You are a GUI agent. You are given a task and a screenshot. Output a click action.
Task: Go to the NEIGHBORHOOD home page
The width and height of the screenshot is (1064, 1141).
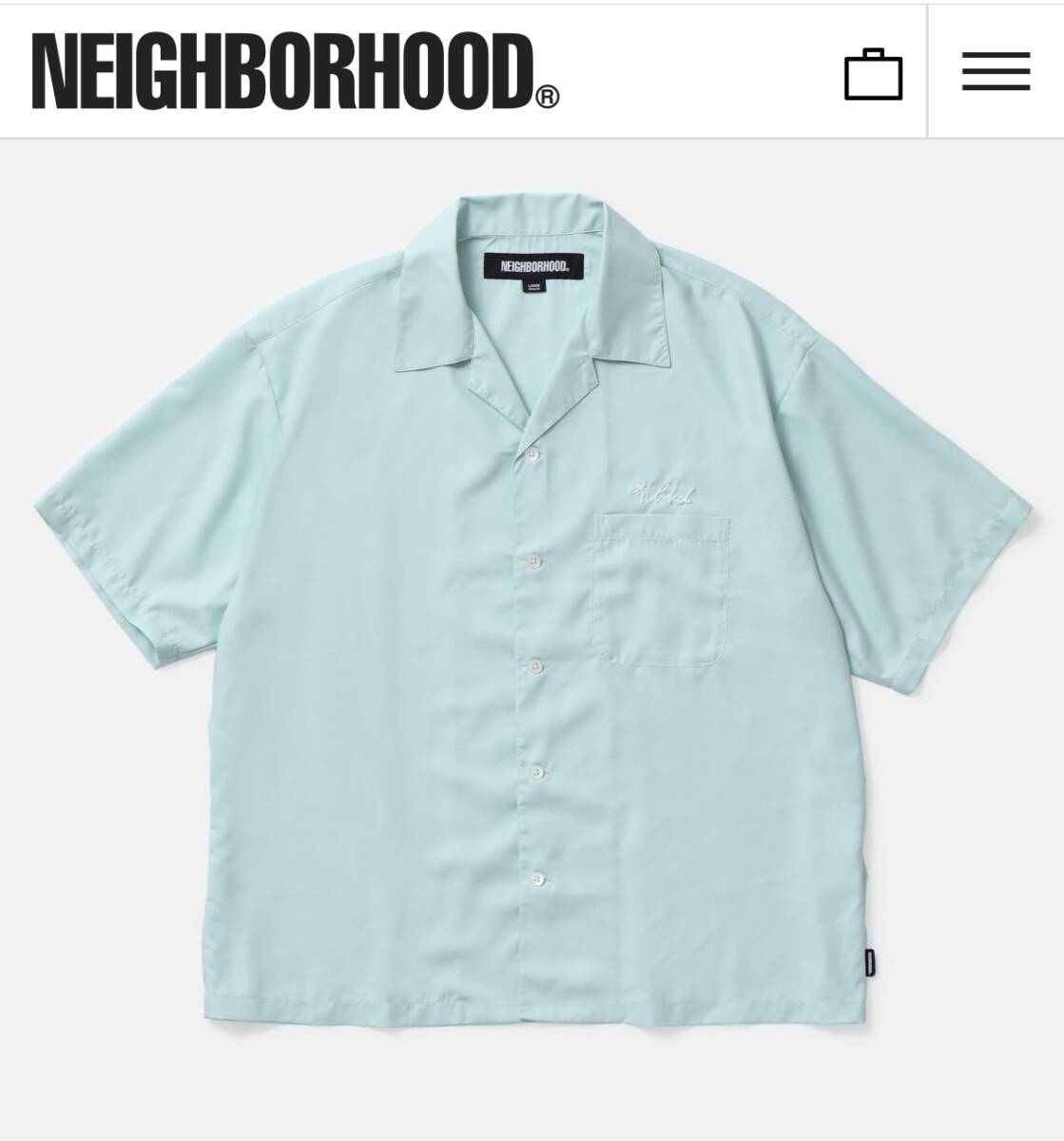coord(295,71)
